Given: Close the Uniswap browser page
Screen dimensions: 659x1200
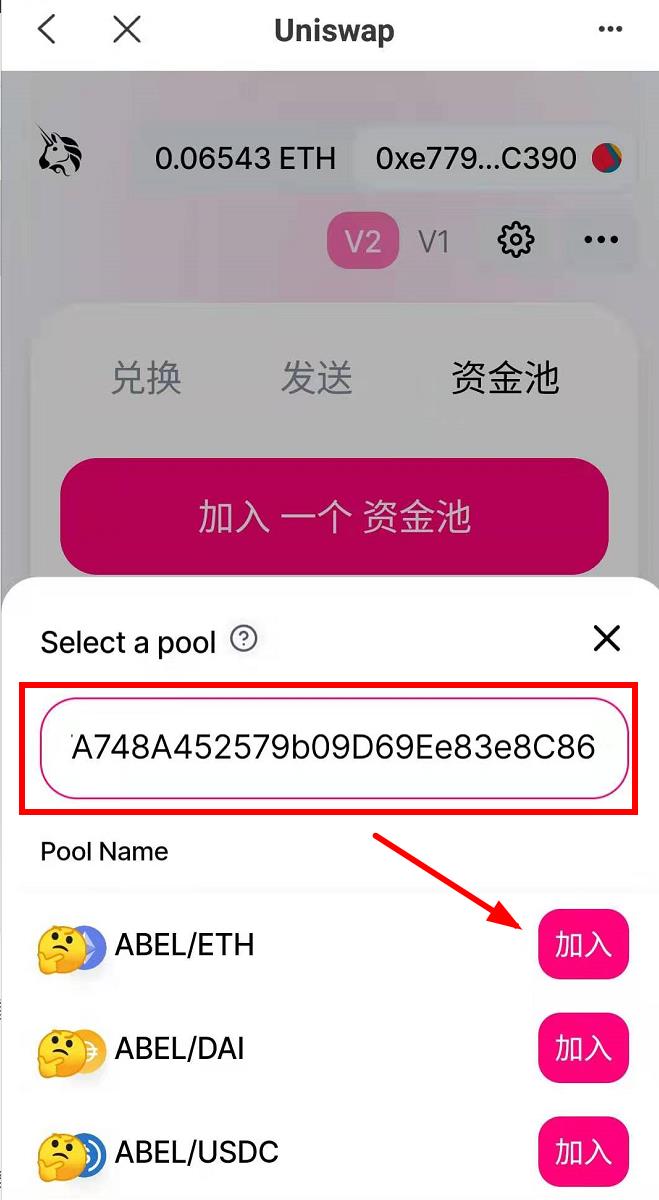Looking at the screenshot, I should (127, 30).
